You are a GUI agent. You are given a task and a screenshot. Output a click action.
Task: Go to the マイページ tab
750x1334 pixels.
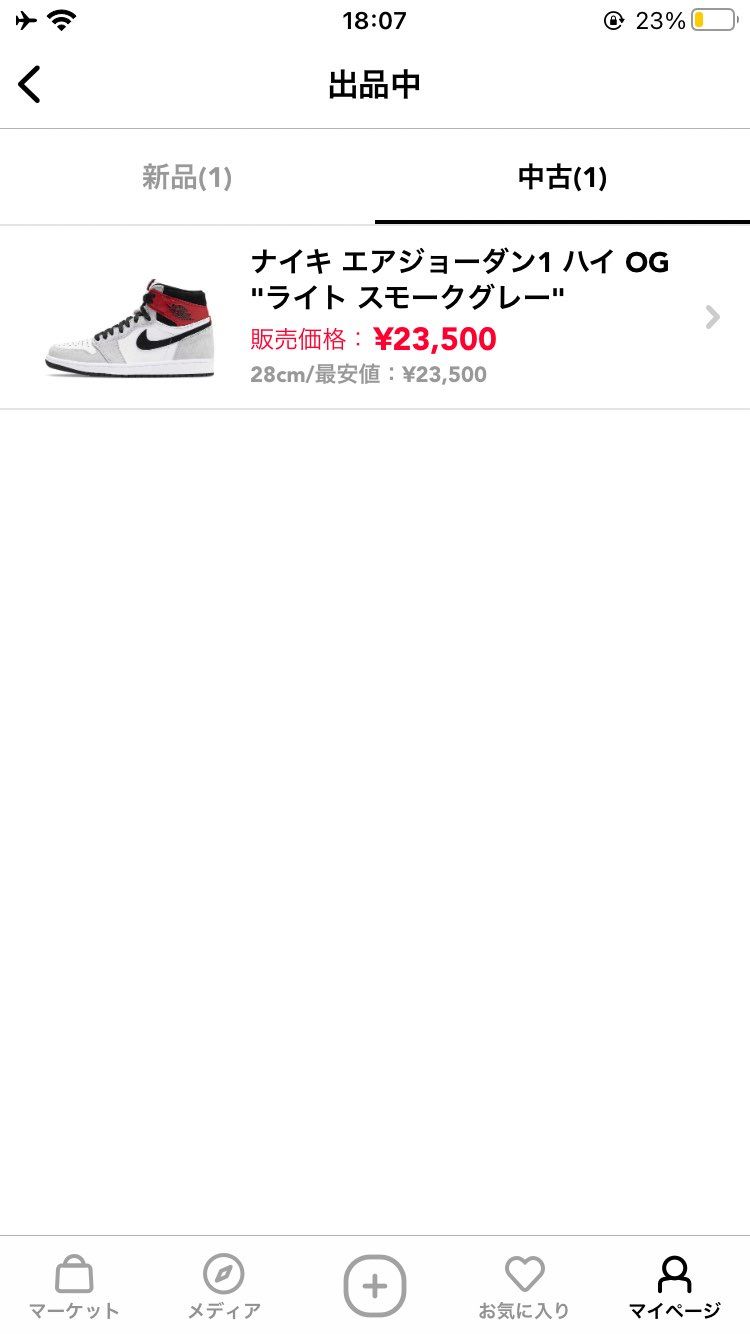674,1287
